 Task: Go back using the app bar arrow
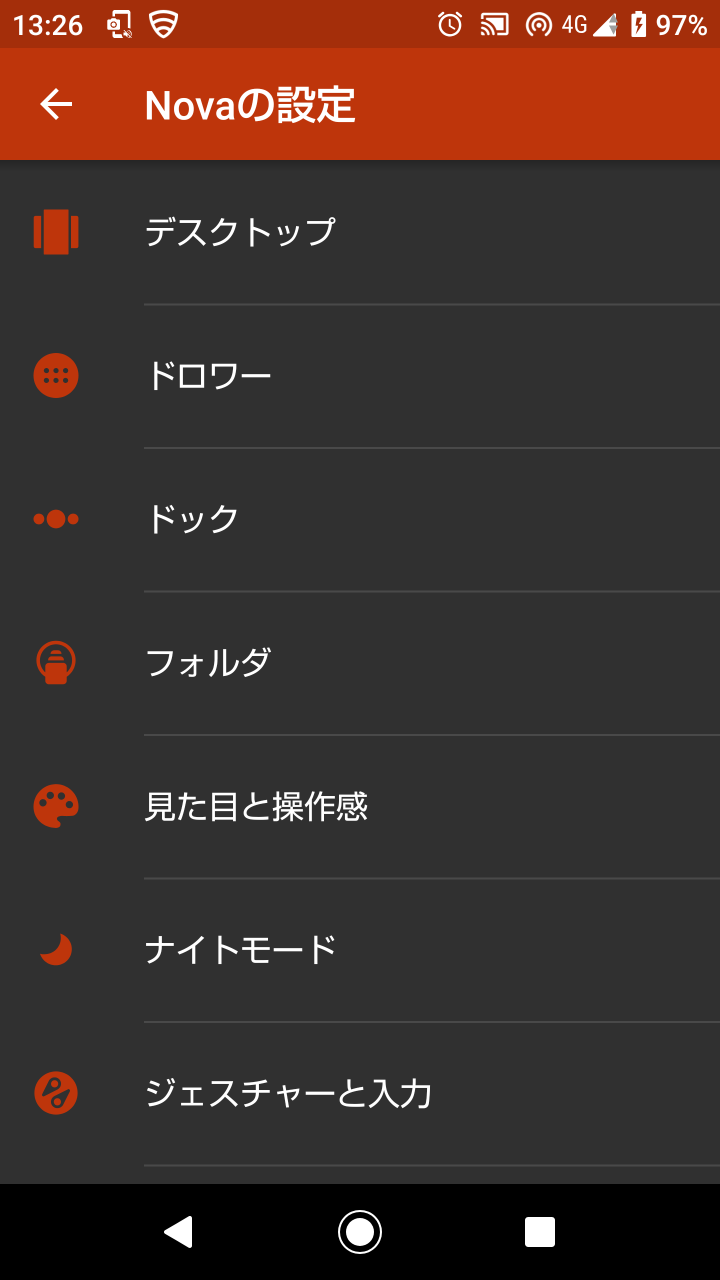pyautogui.click(x=56, y=104)
